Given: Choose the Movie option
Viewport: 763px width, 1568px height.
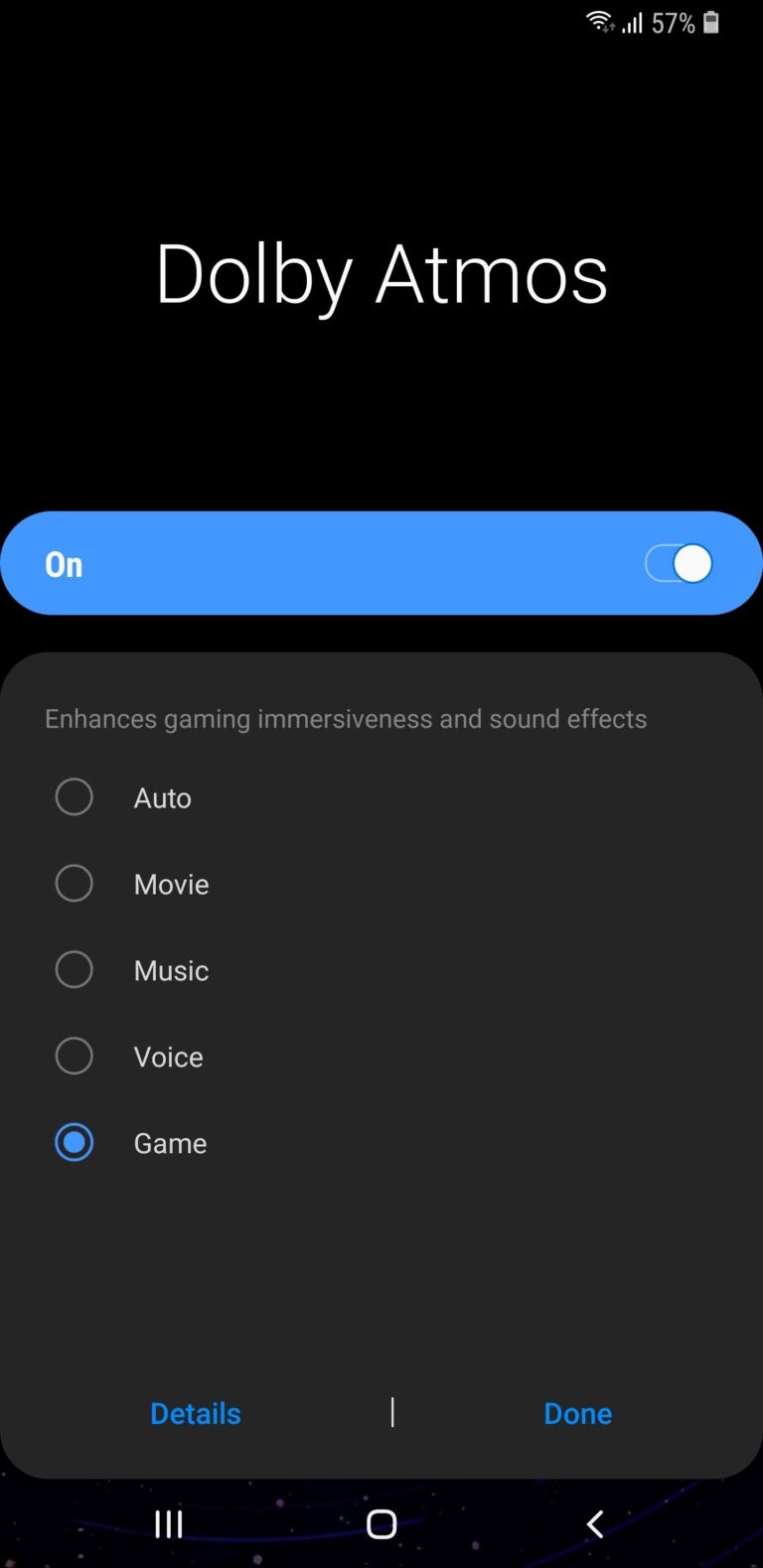Looking at the screenshot, I should tap(75, 884).
